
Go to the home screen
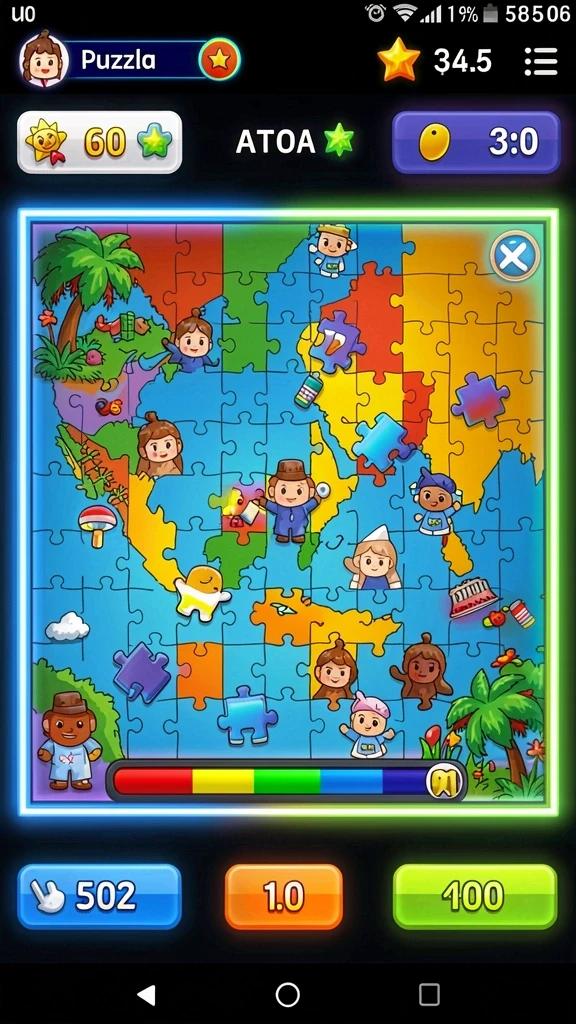tap(287, 995)
